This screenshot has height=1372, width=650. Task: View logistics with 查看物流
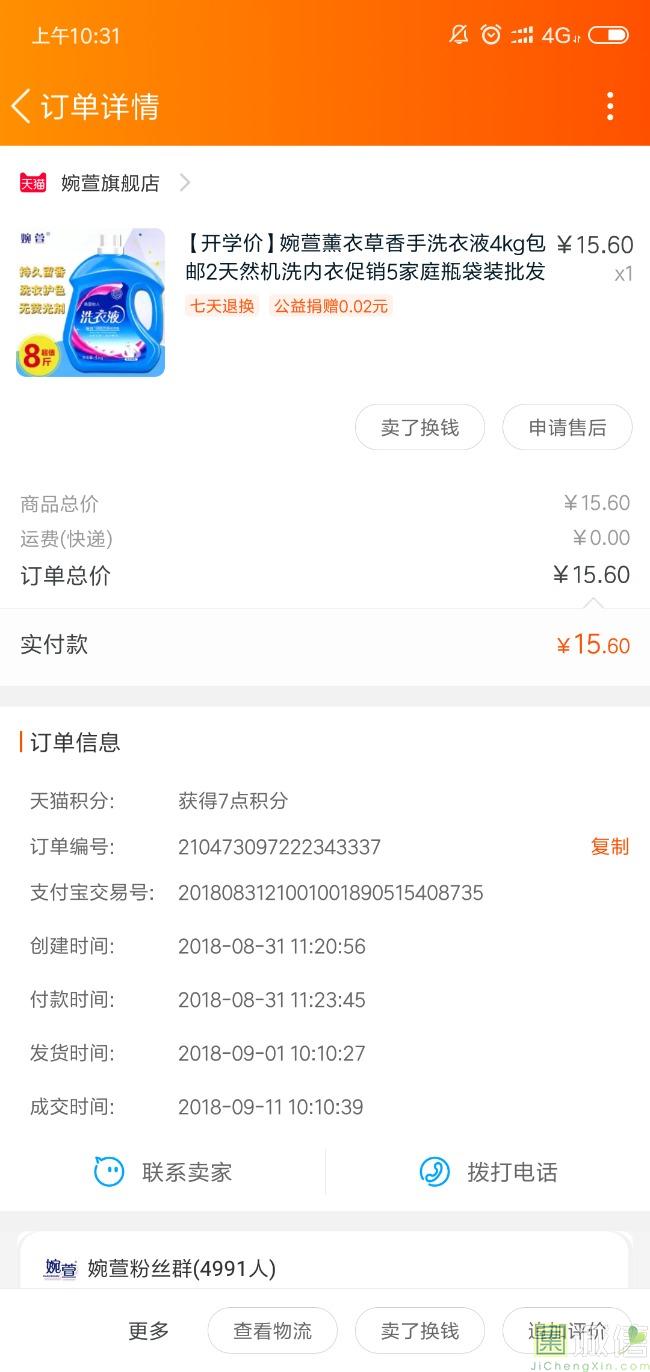click(x=272, y=1331)
